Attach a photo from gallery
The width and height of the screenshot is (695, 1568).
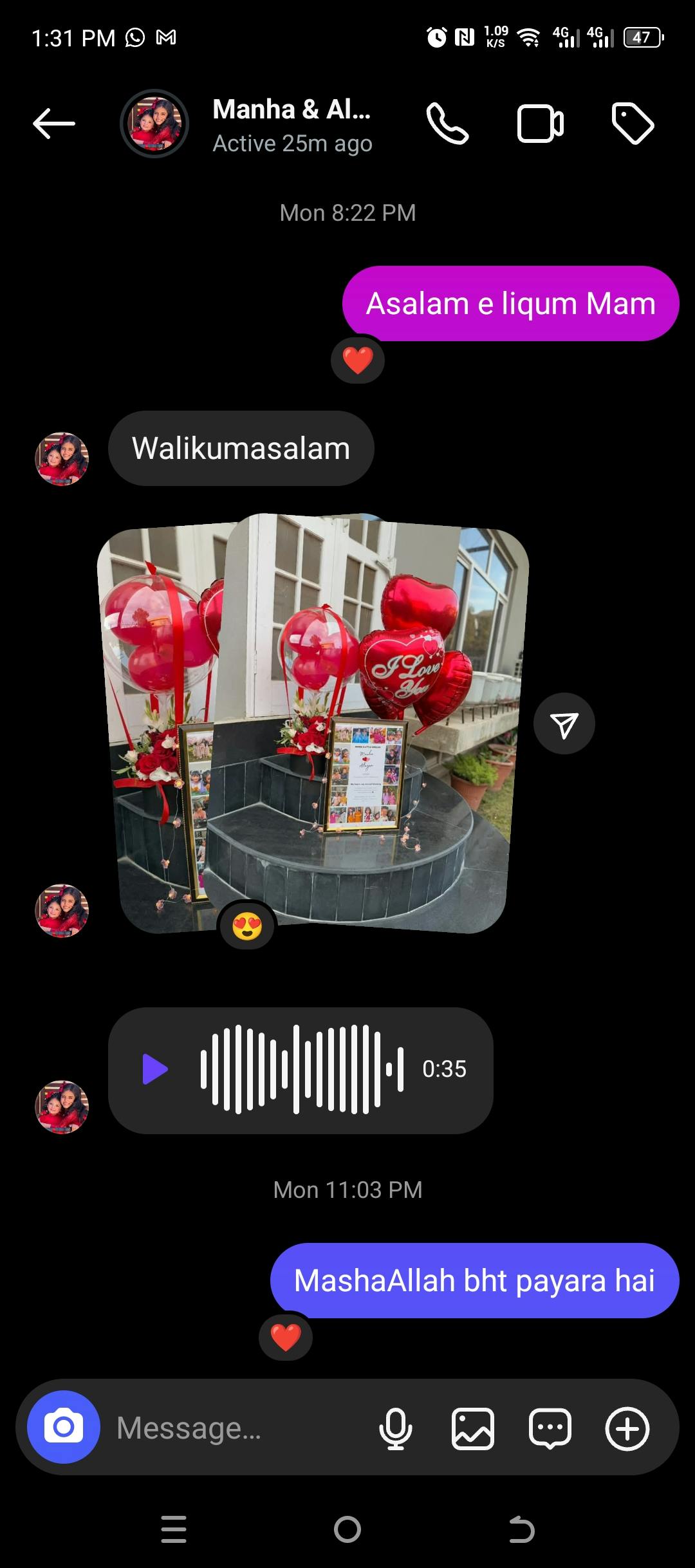pos(473,1428)
